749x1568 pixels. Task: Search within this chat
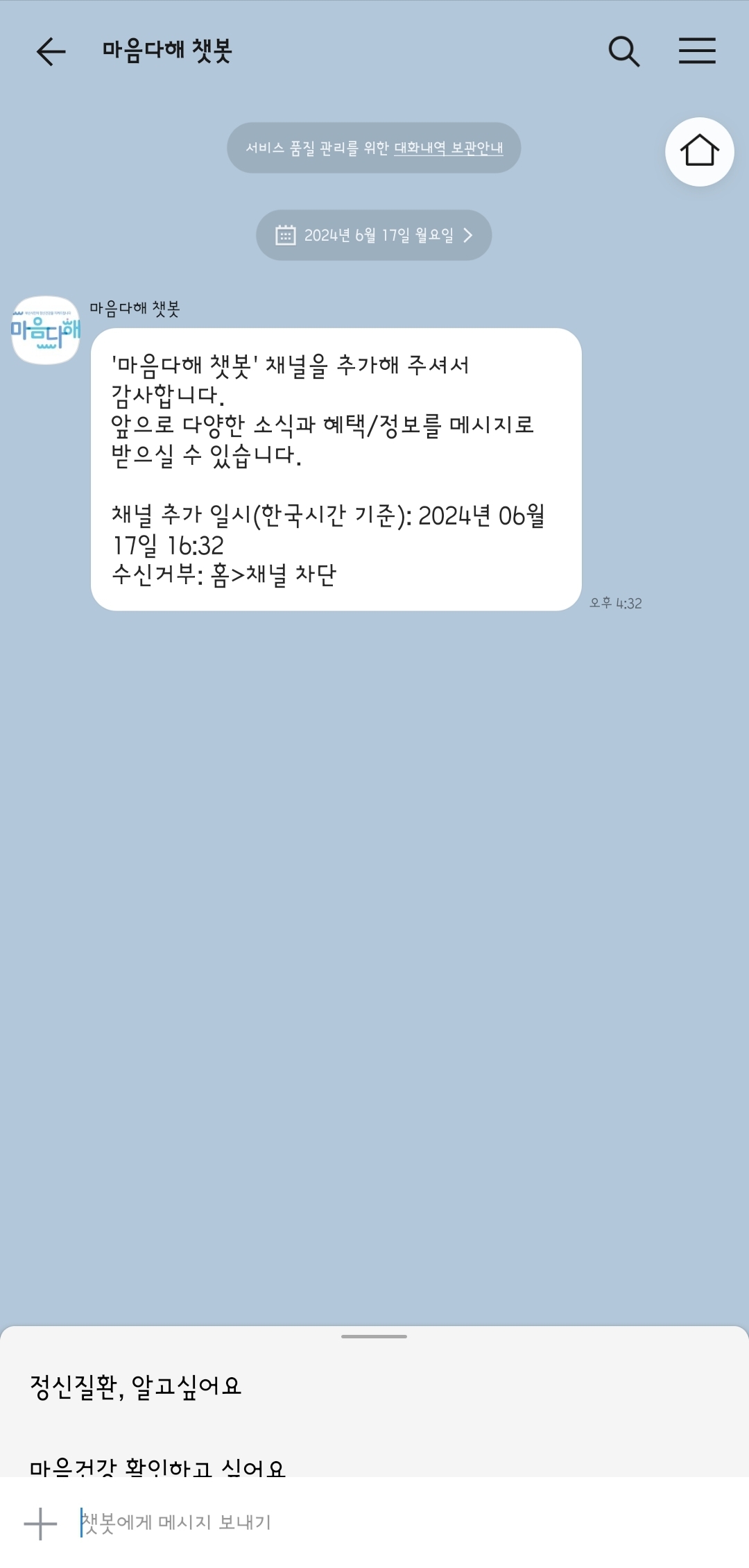(x=623, y=51)
